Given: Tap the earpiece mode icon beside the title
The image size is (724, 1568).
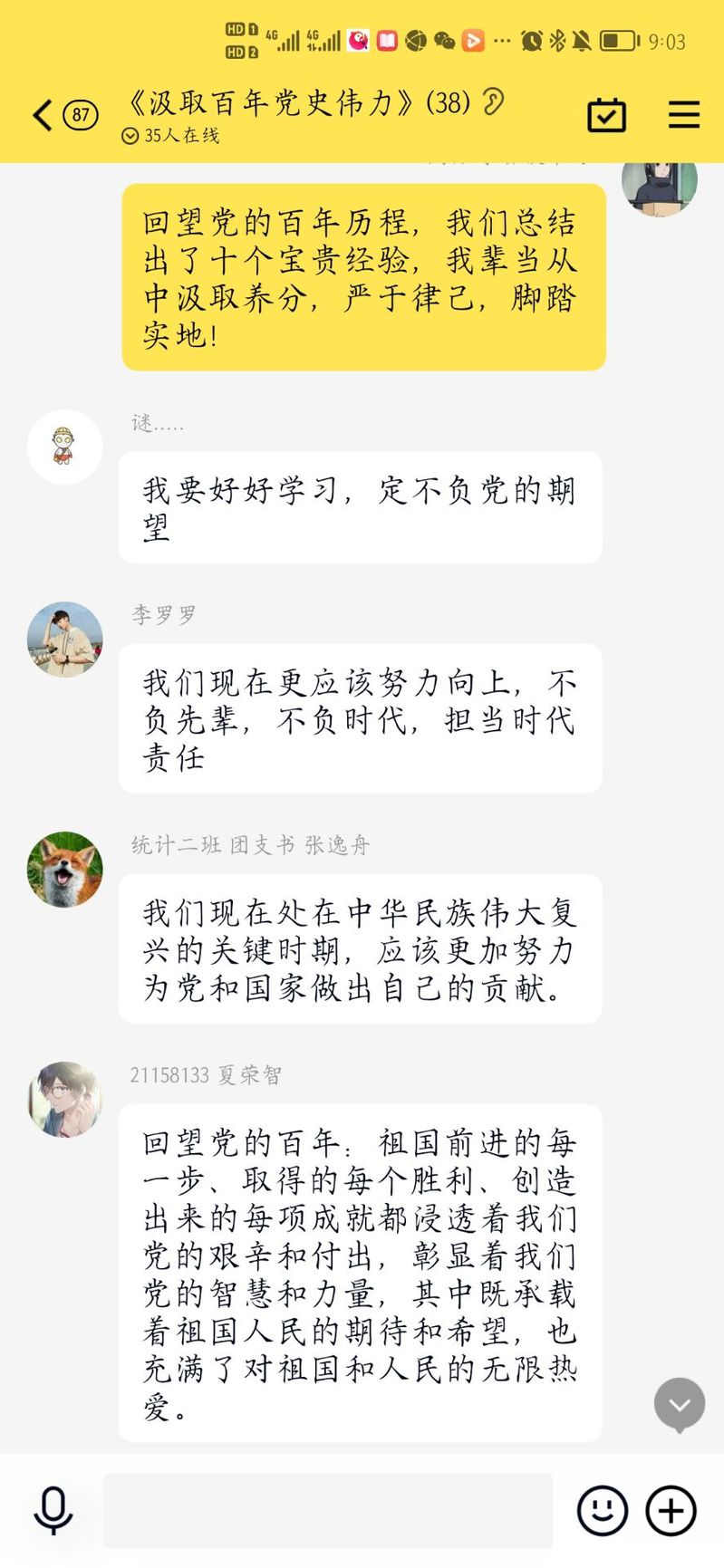Looking at the screenshot, I should [x=493, y=101].
